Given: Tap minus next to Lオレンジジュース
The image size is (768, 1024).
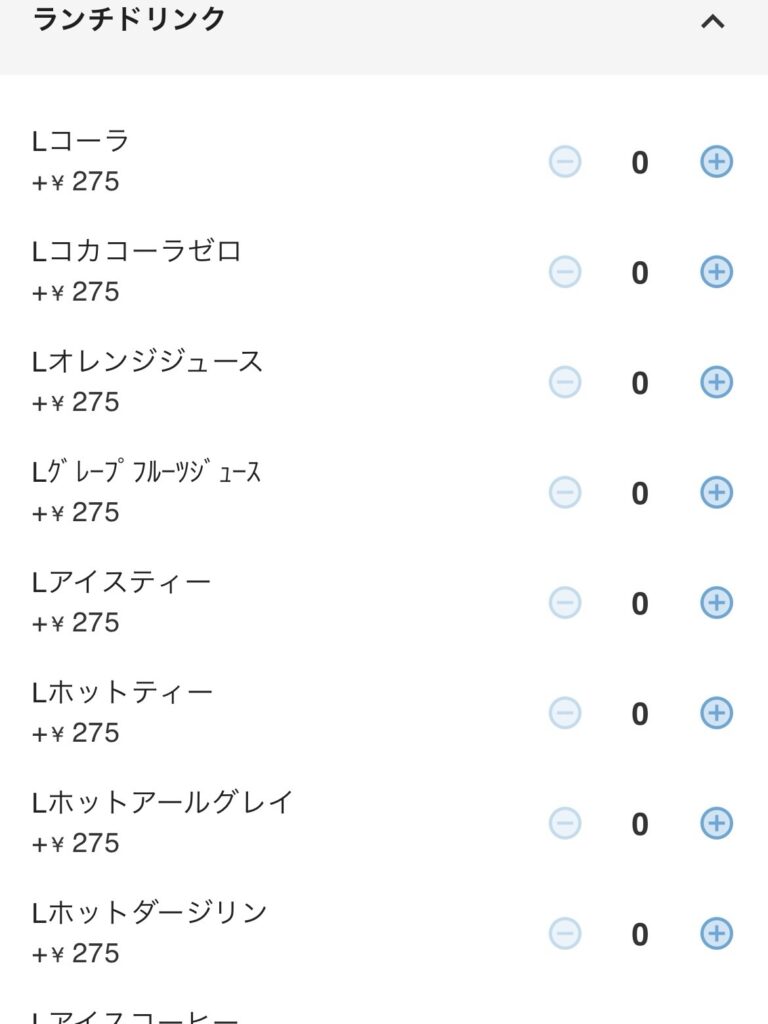Looking at the screenshot, I should 565,382.
